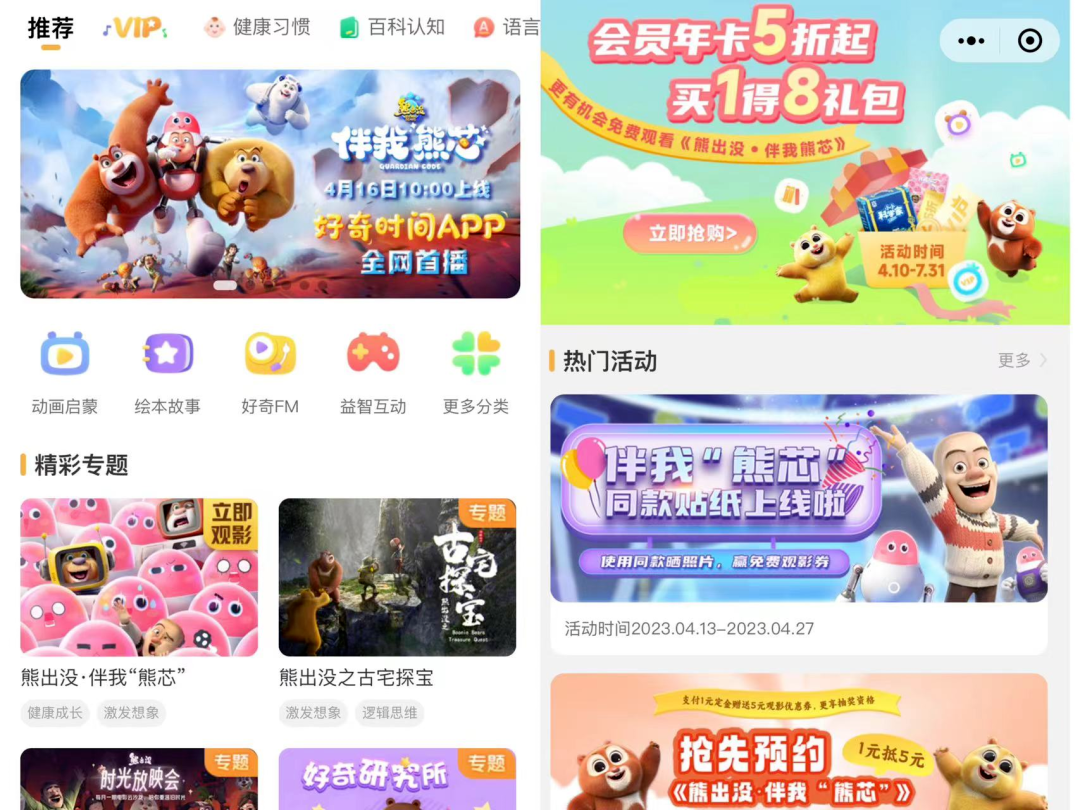This screenshot has width=1080, height=810.
Task: Tap the 立即抢购 button
Action: click(691, 234)
